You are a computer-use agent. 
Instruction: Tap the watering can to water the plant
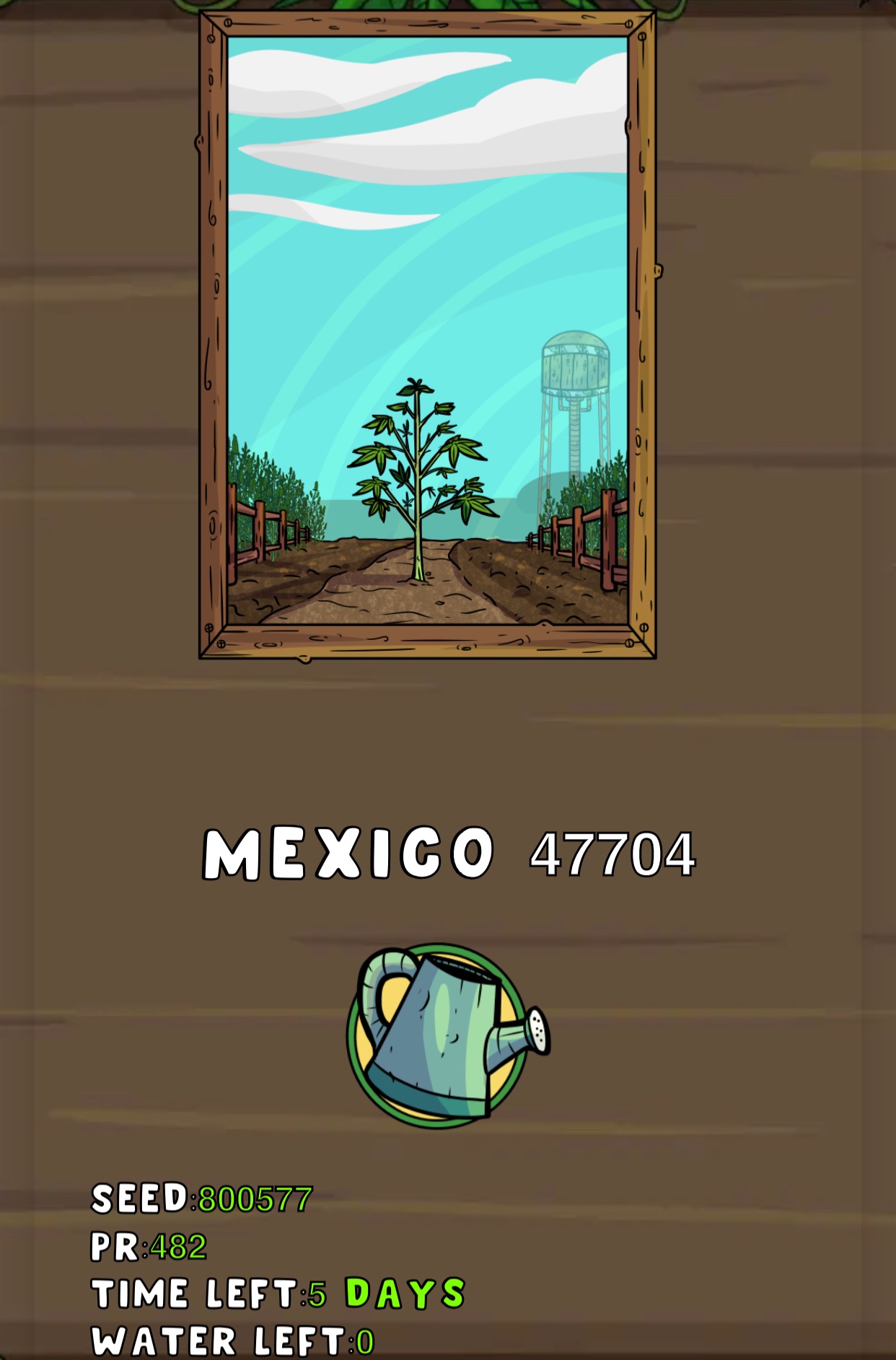(442, 1036)
